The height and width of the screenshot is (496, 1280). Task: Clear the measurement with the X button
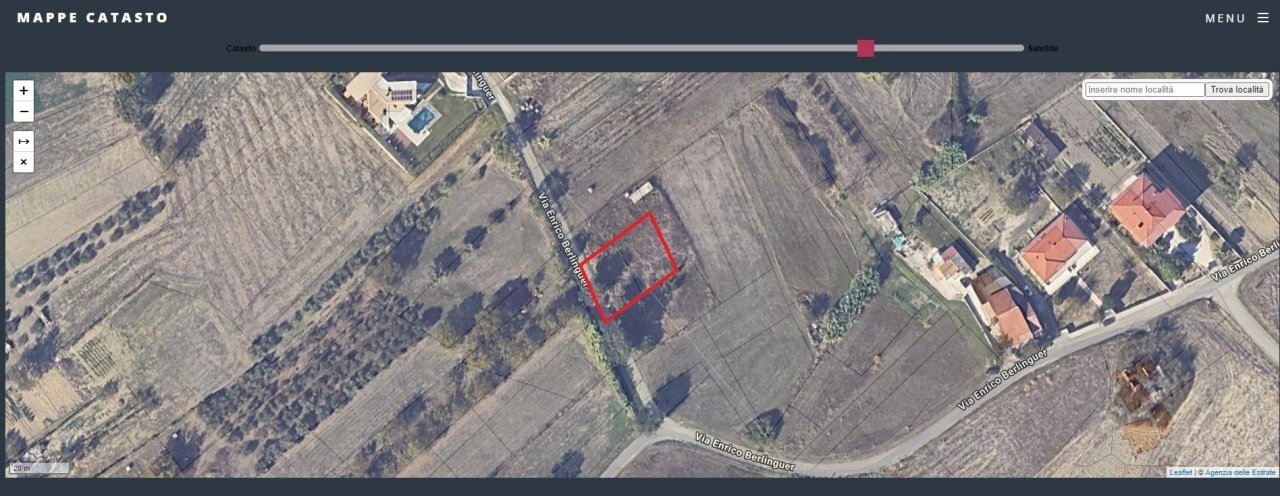point(24,162)
